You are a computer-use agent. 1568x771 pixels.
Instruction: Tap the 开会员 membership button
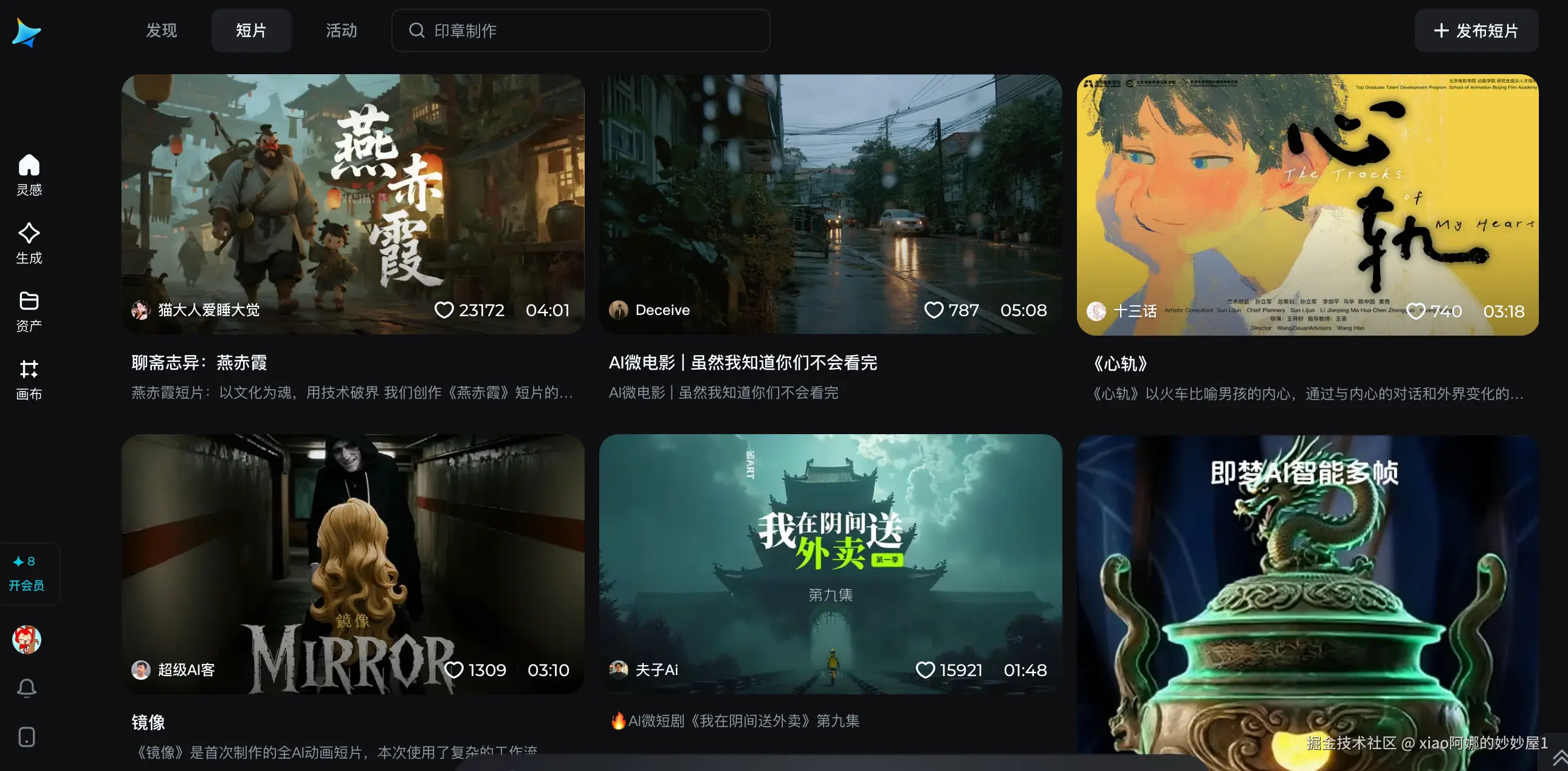pyautogui.click(x=27, y=573)
